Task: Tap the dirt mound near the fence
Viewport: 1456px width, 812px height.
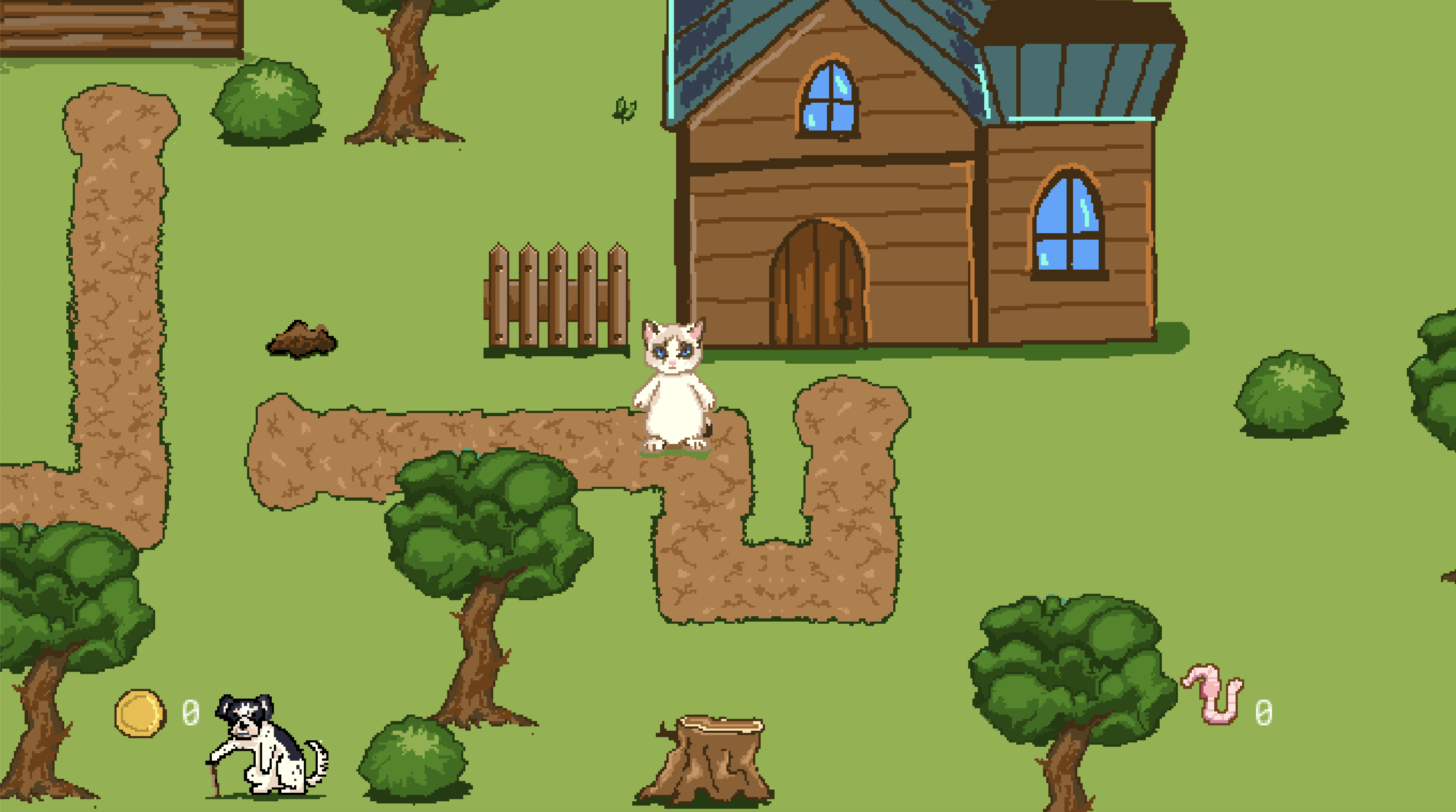Action: pyautogui.click(x=302, y=340)
